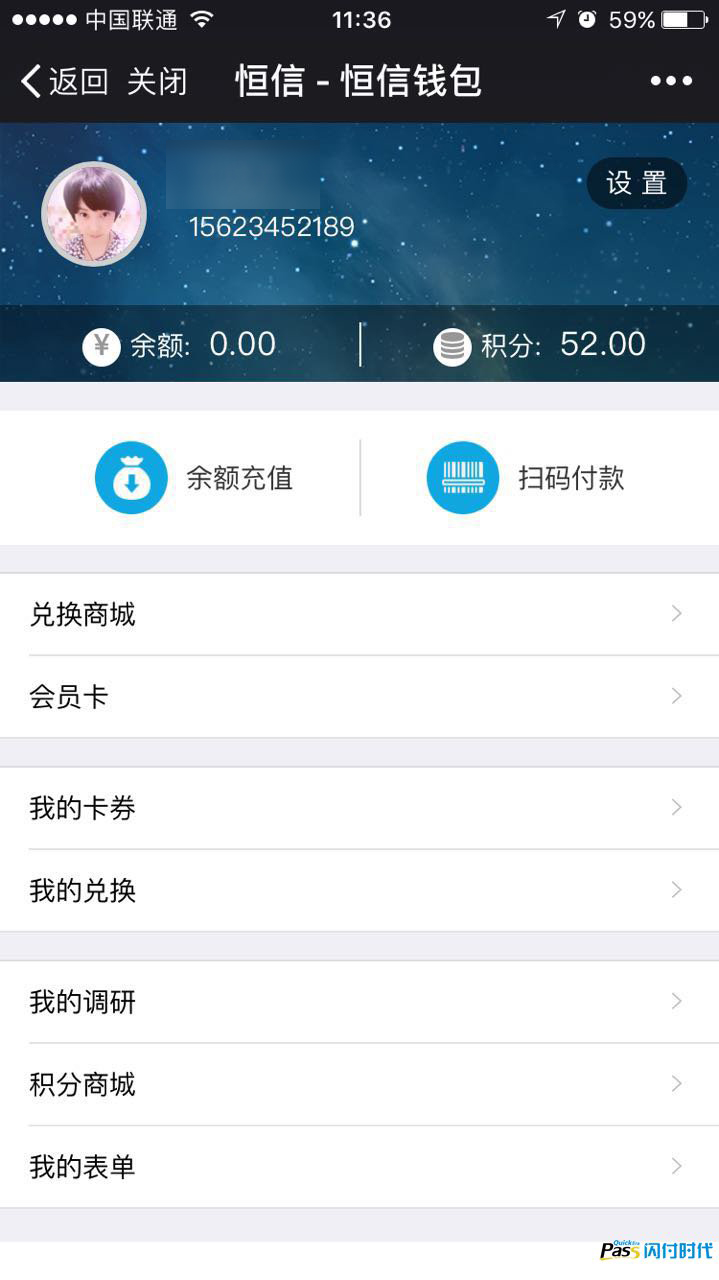This screenshot has width=719, height=1280.
Task: Open 设置 settings button
Action: tap(636, 183)
